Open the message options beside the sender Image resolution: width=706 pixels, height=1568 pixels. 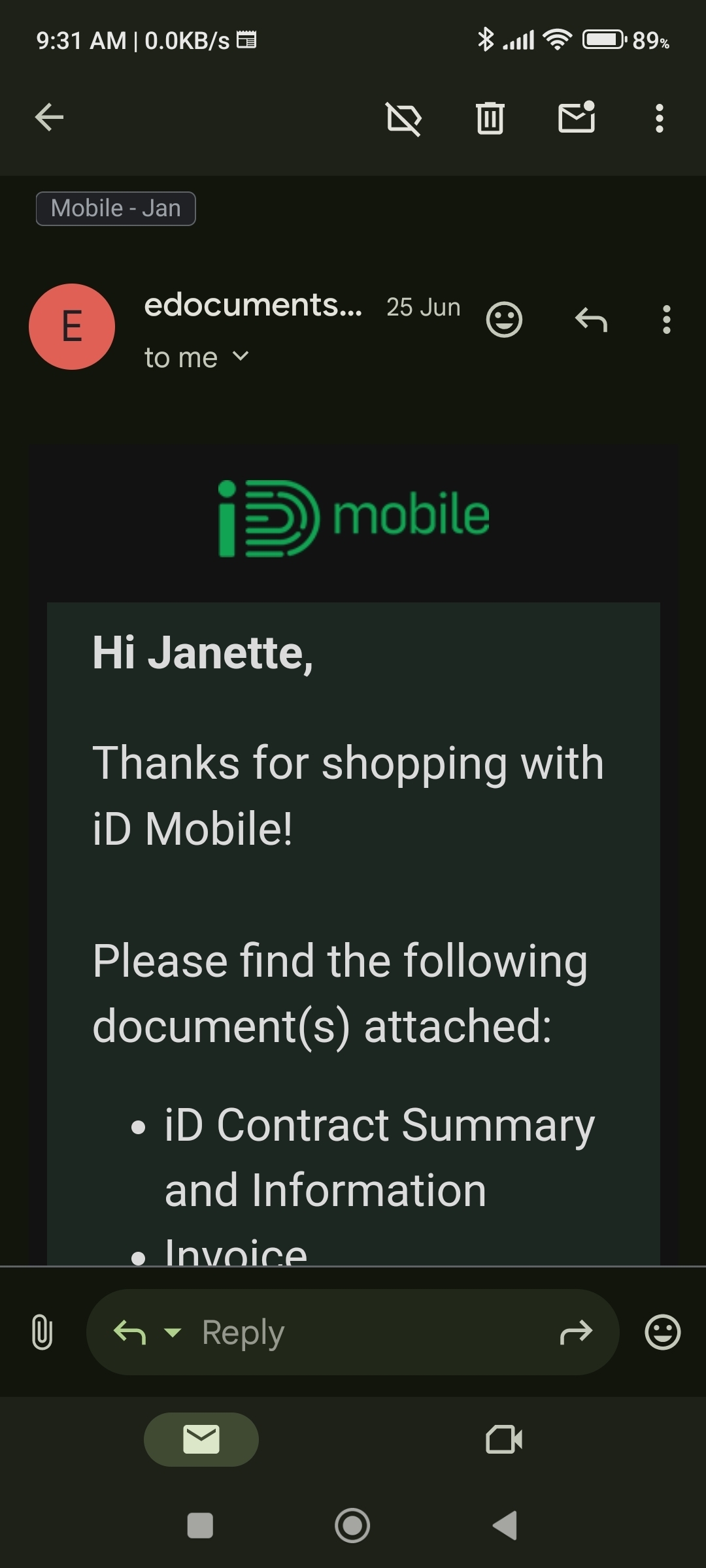[x=666, y=320]
